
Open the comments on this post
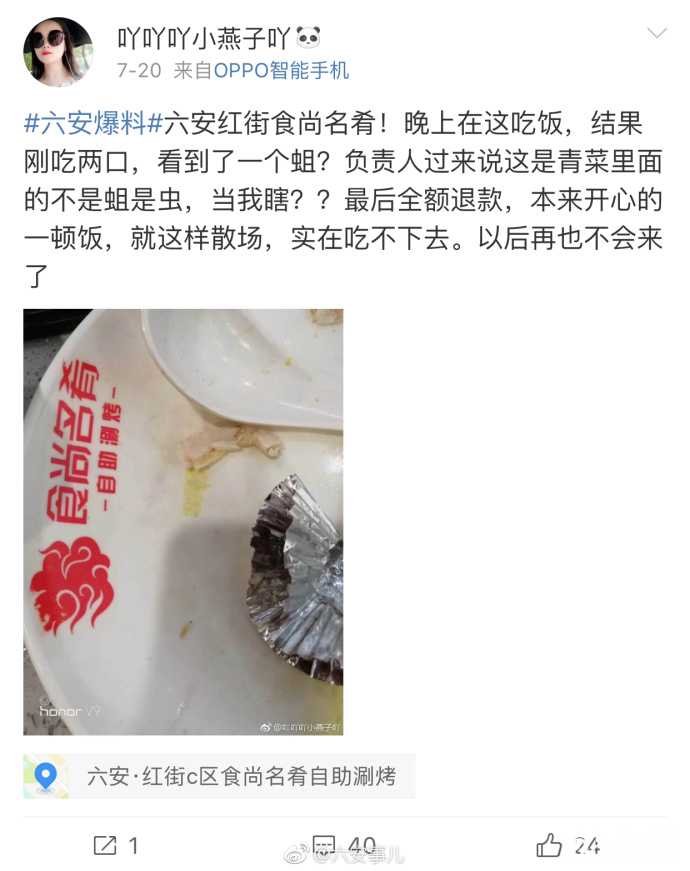point(344,845)
